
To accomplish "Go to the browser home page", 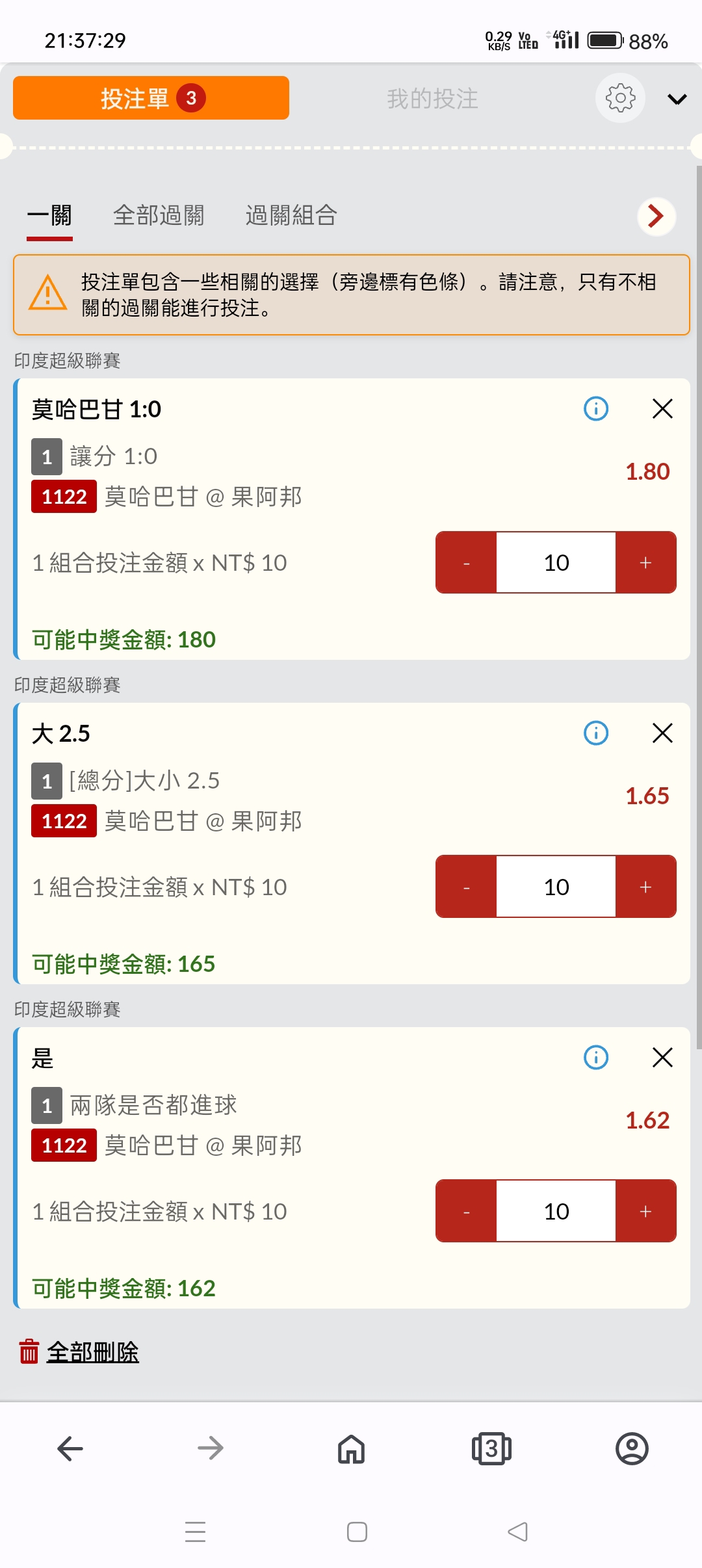I will (351, 1448).
